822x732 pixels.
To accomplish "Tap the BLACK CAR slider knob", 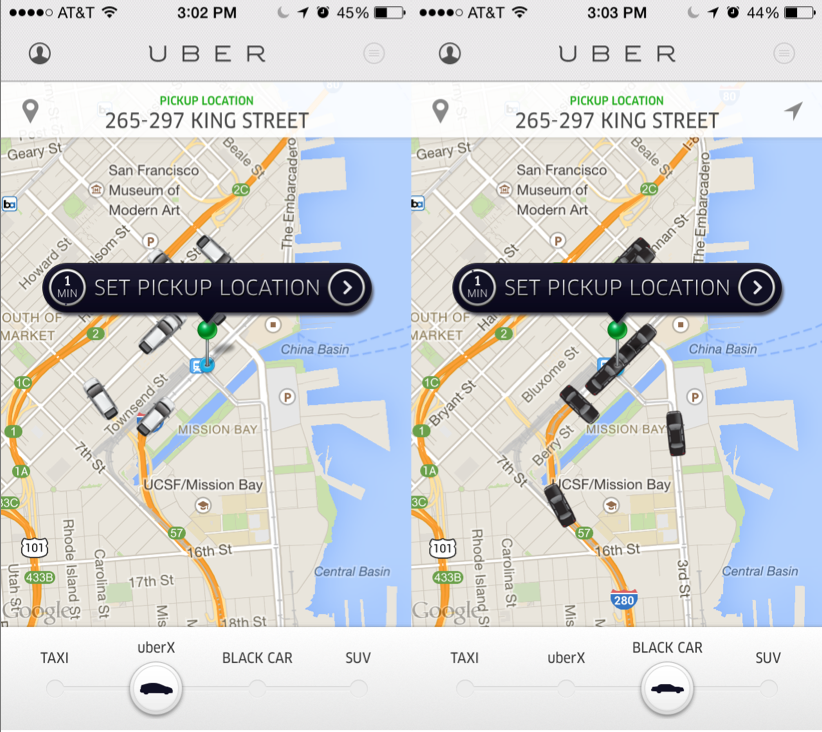I will [x=667, y=689].
